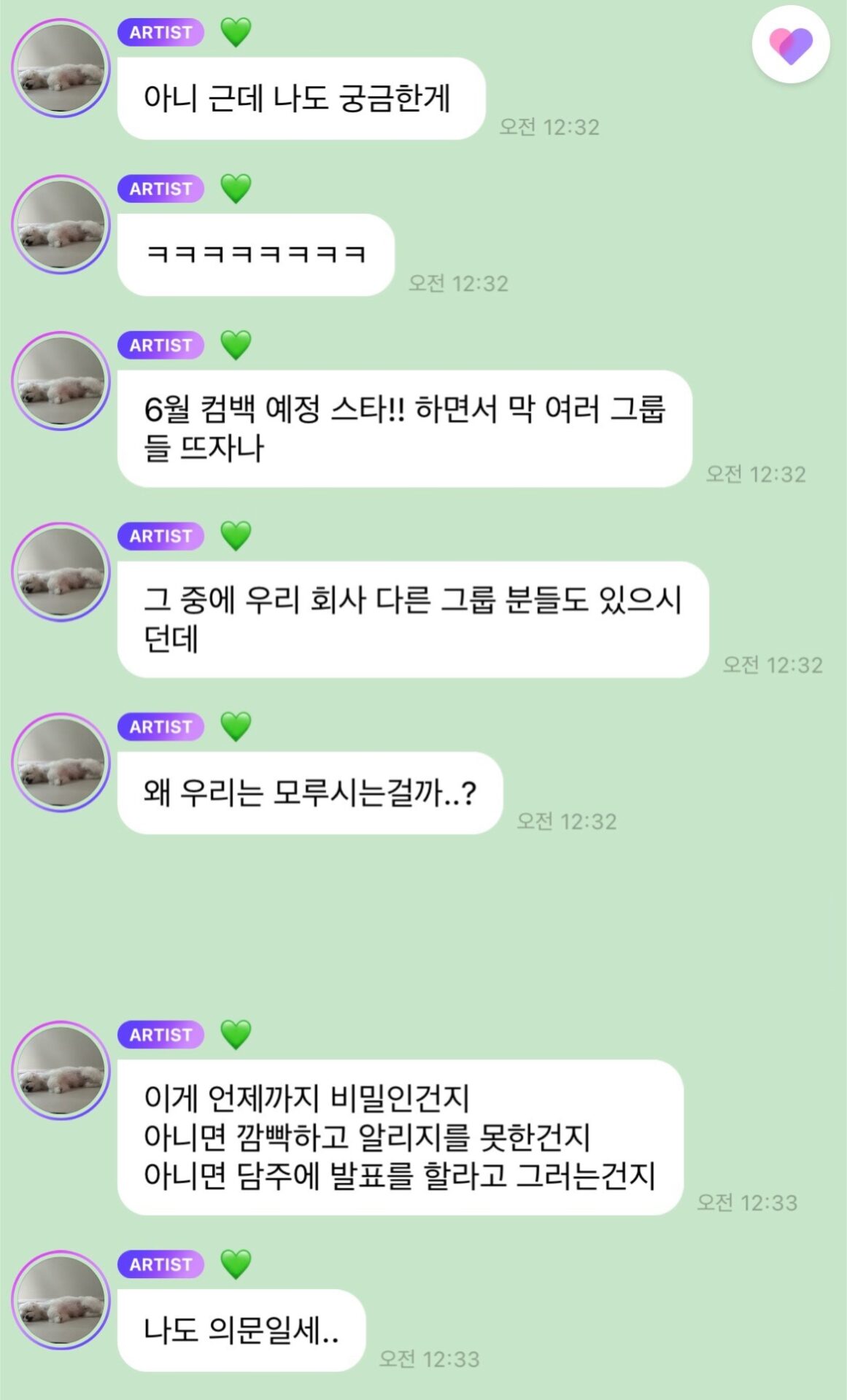Screen dimensions: 847x1400
Task: Open artist avatar beside '나도 의문일세' message
Action: click(x=61, y=1300)
